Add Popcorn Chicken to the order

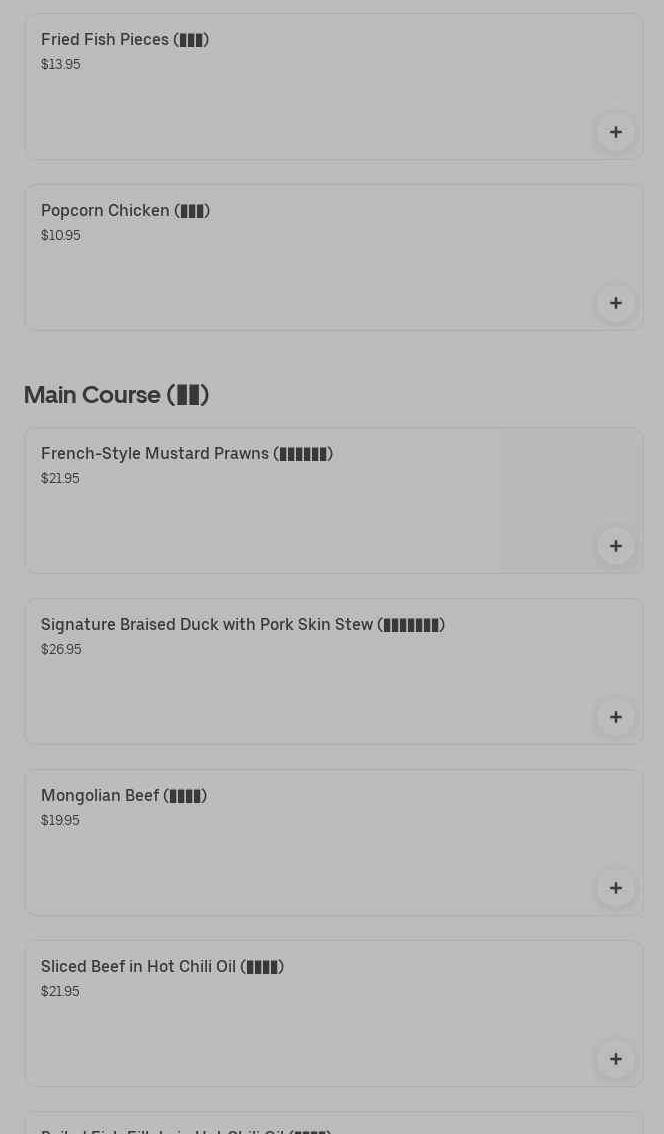click(615, 303)
